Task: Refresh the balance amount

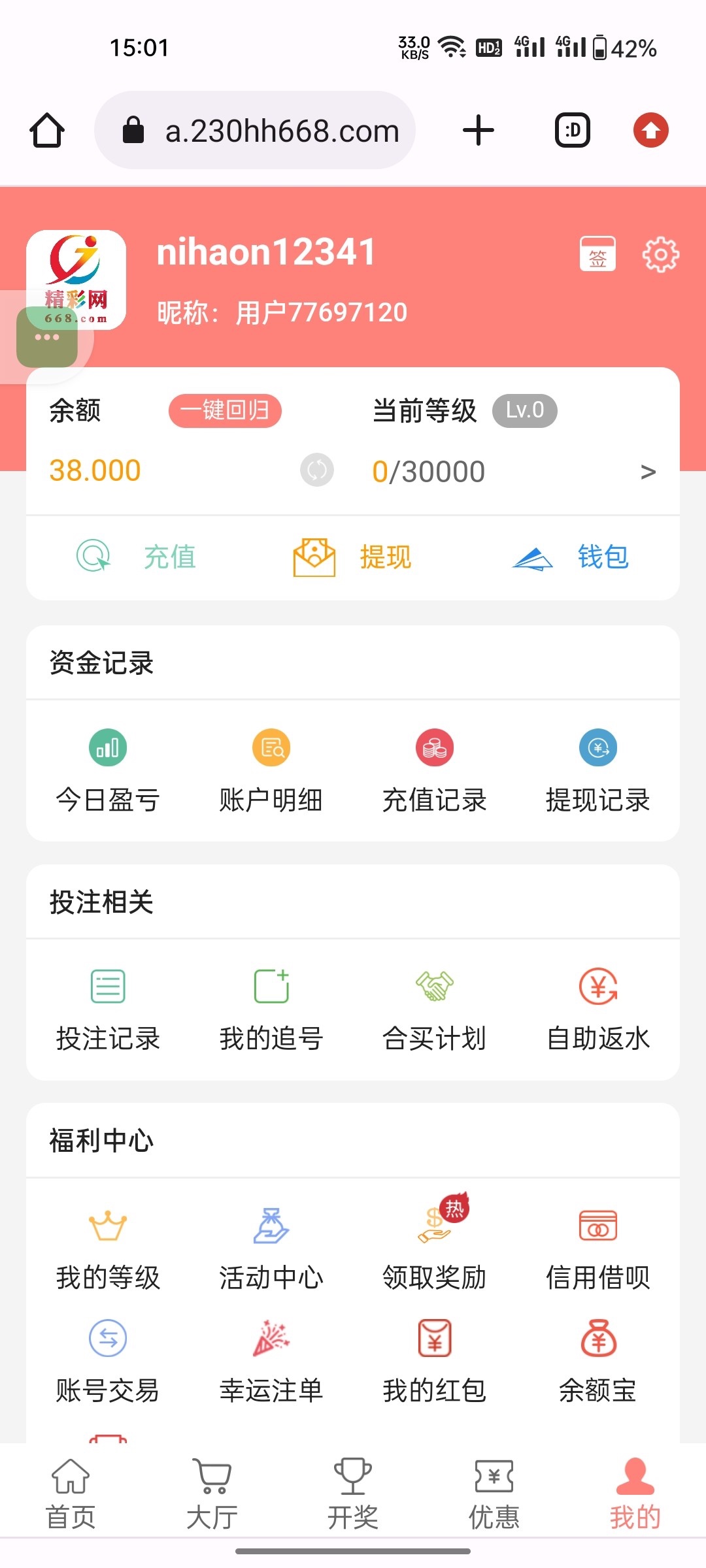Action: (317, 470)
